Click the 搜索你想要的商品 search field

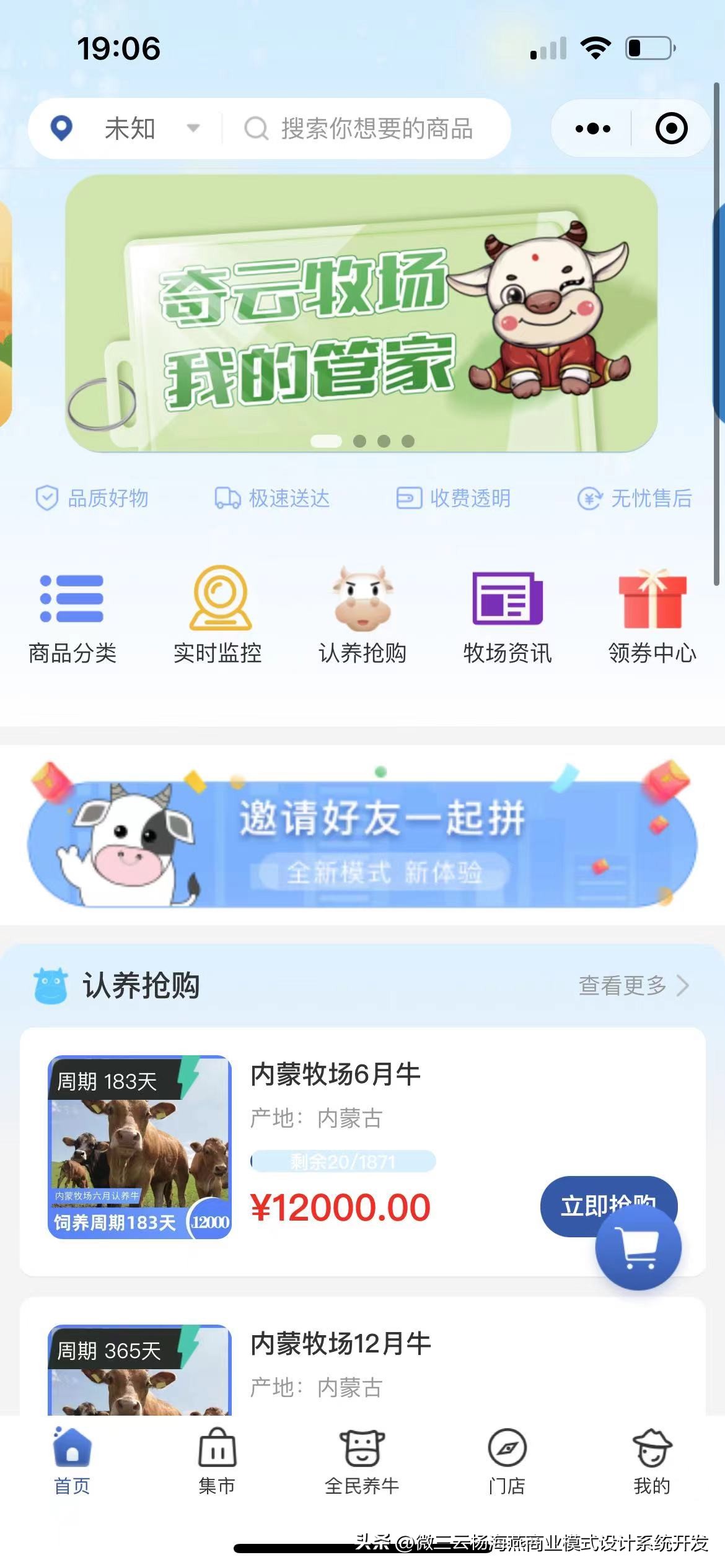372,128
